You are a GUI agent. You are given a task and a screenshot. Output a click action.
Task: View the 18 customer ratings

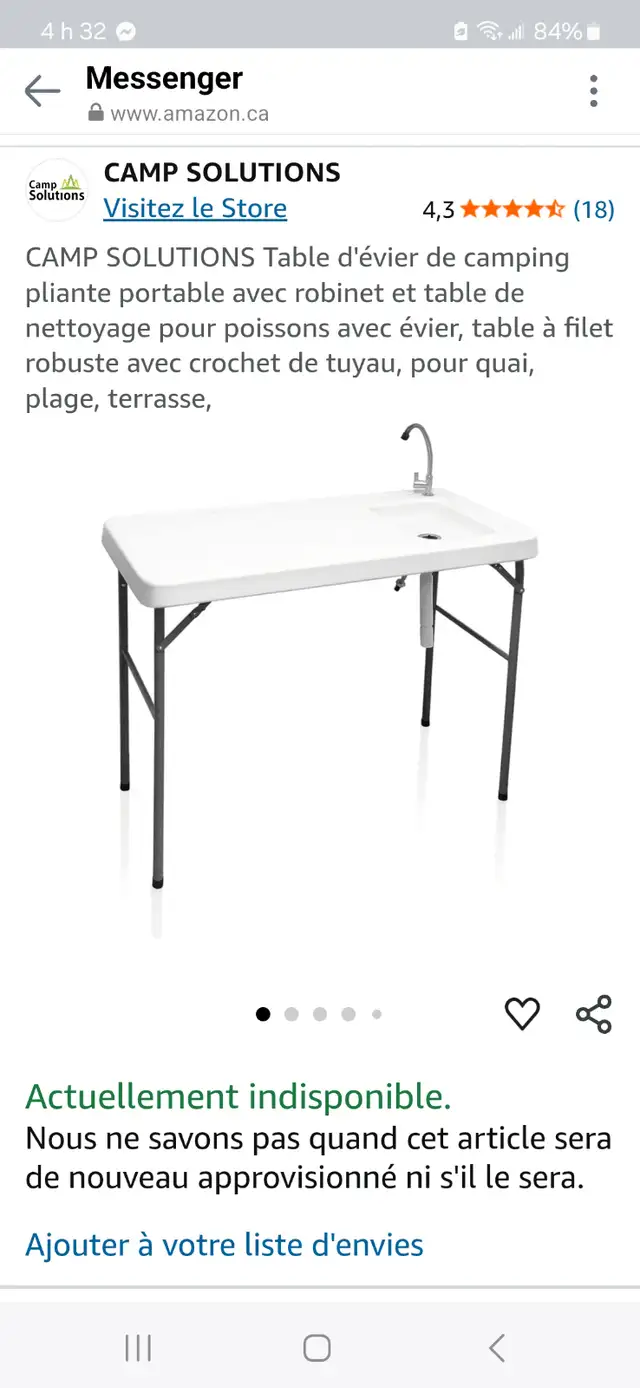[x=594, y=209]
